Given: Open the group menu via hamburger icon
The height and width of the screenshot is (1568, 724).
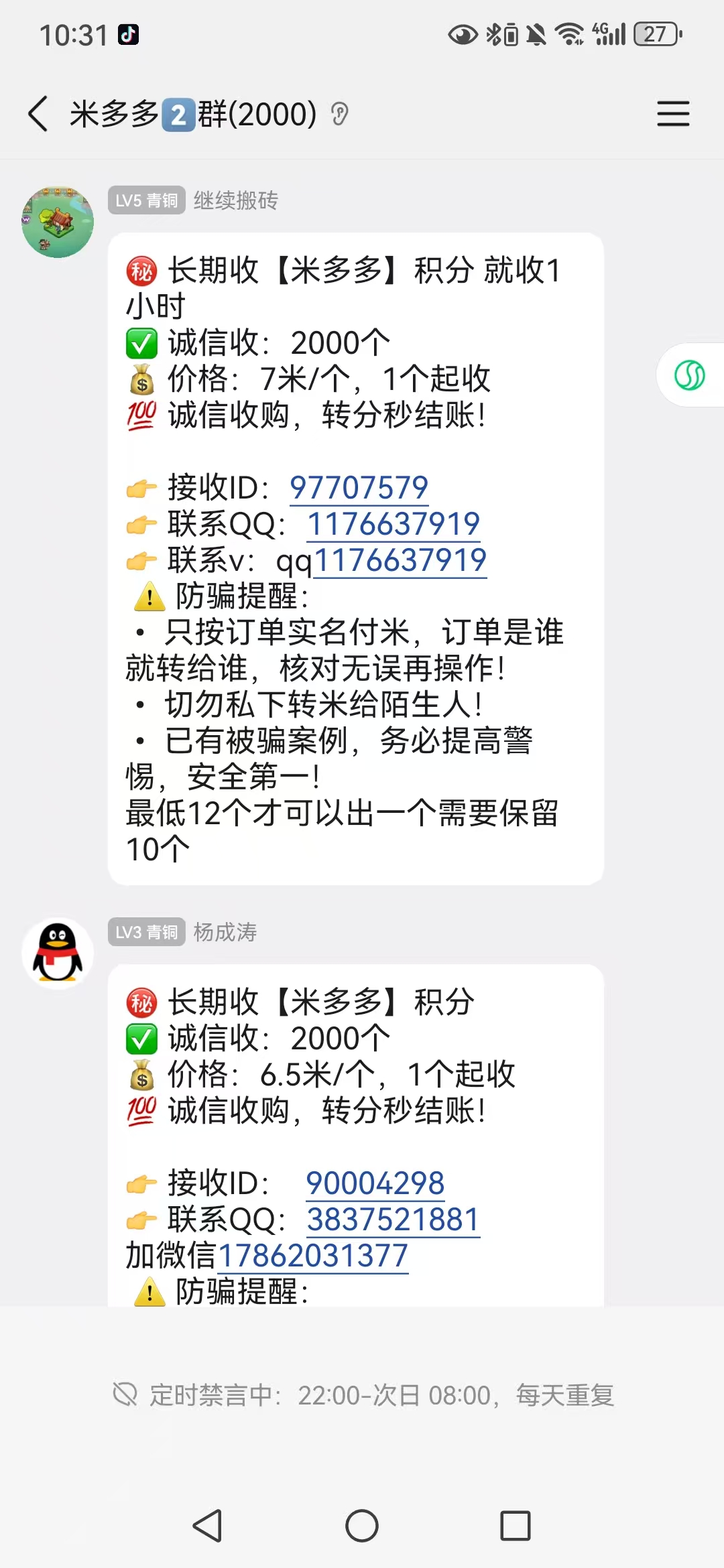Looking at the screenshot, I should click(x=673, y=114).
